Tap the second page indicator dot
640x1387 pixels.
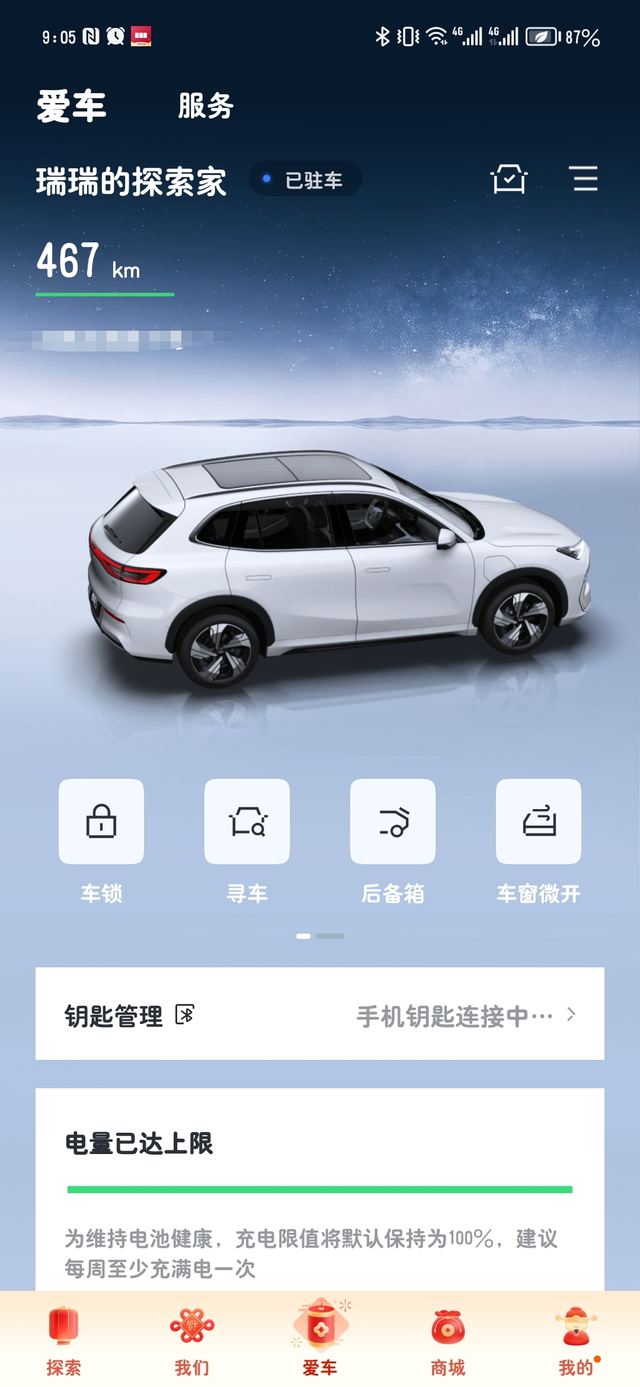tap(330, 936)
